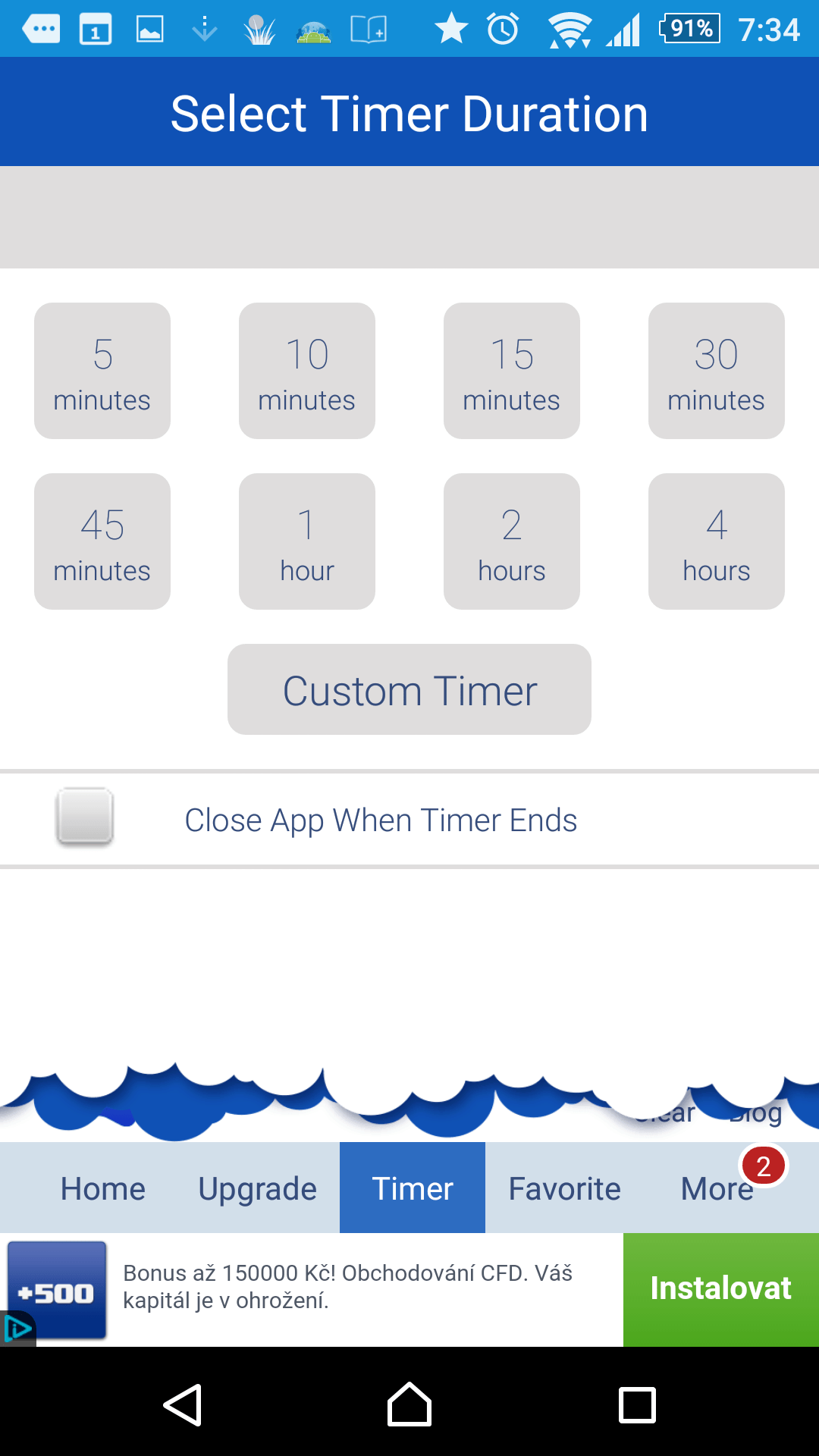
Task: Switch to the Upgrade tab
Action: pos(258,1188)
